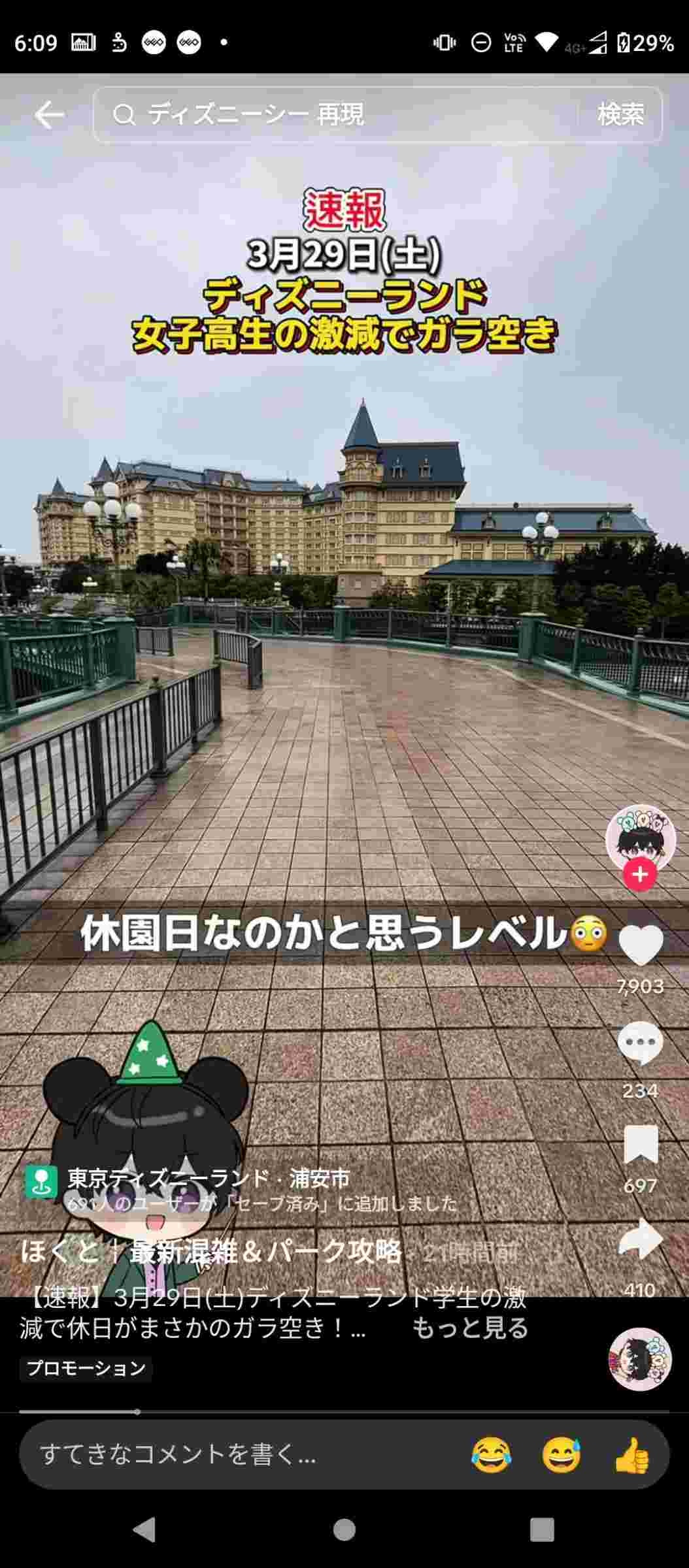Like this video

640,945
